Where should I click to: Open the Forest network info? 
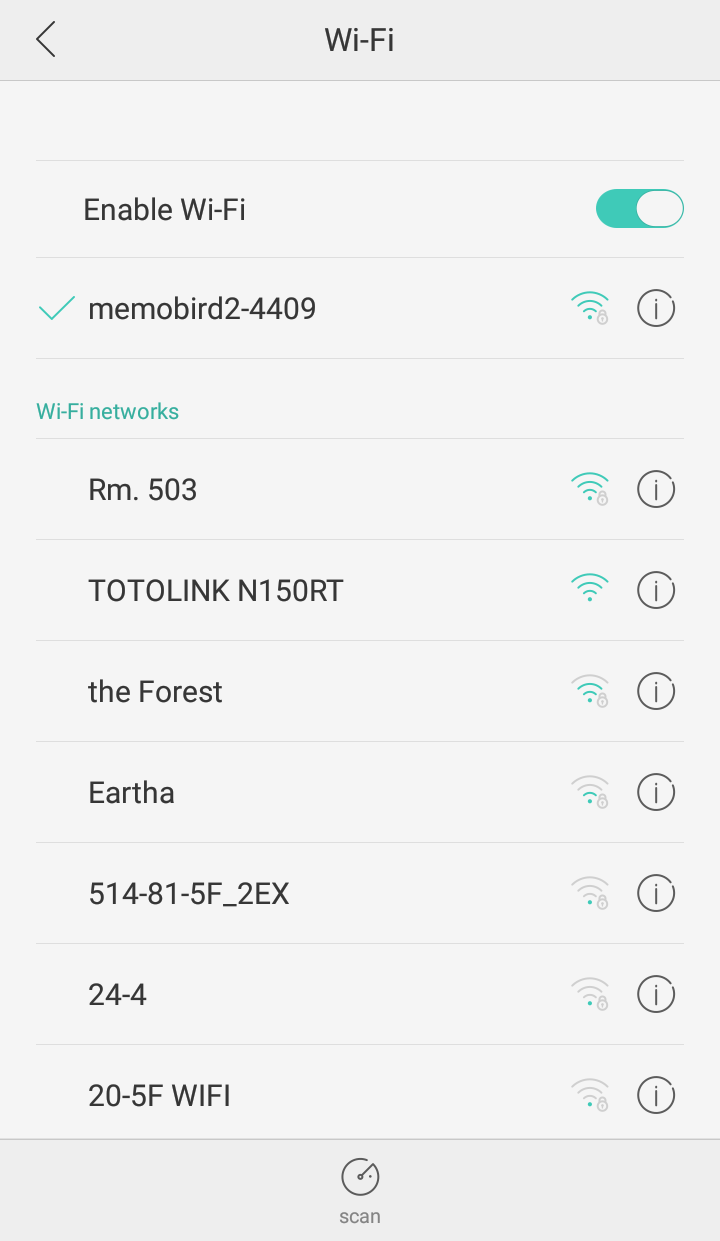coord(656,692)
